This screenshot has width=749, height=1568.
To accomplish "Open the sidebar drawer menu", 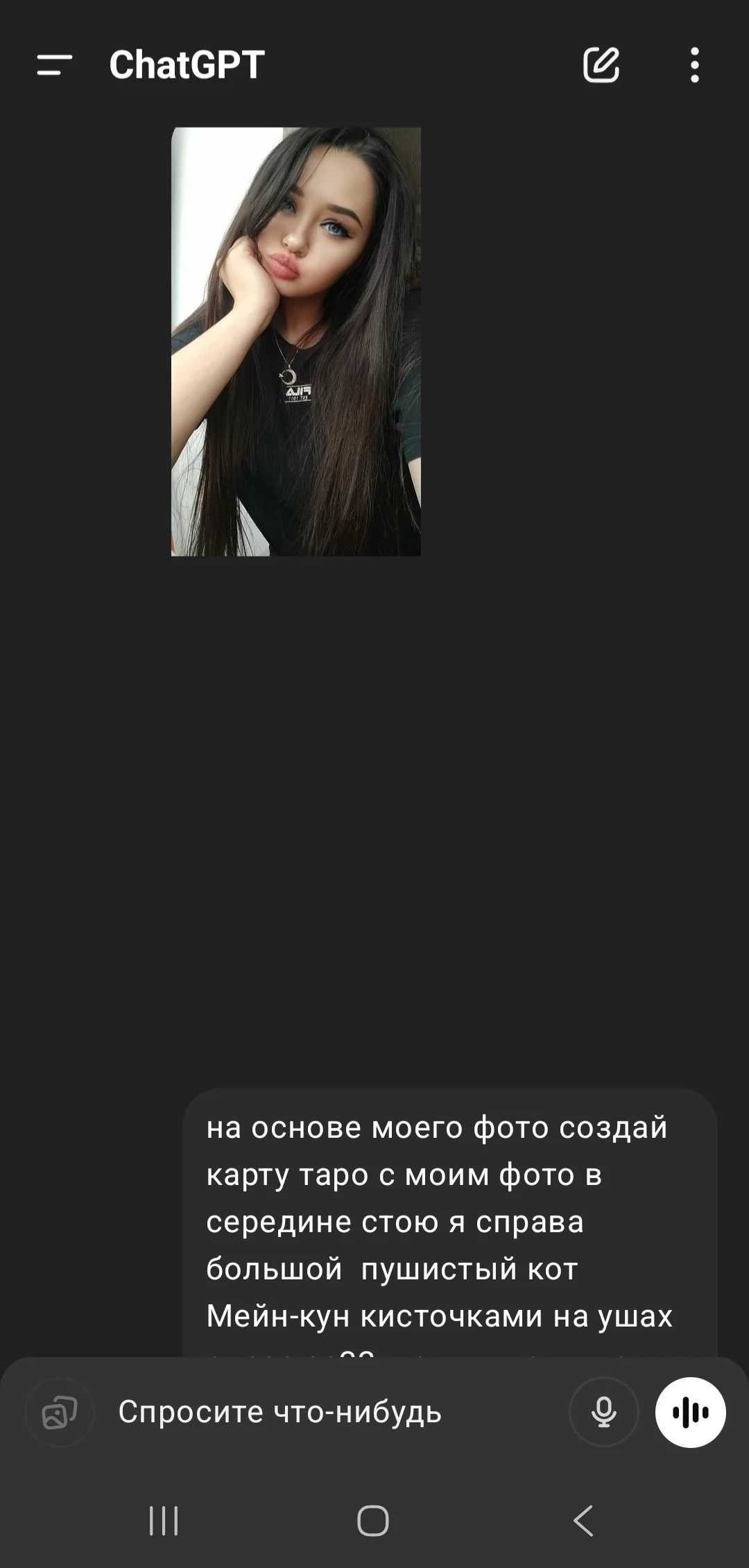I will click(x=55, y=65).
